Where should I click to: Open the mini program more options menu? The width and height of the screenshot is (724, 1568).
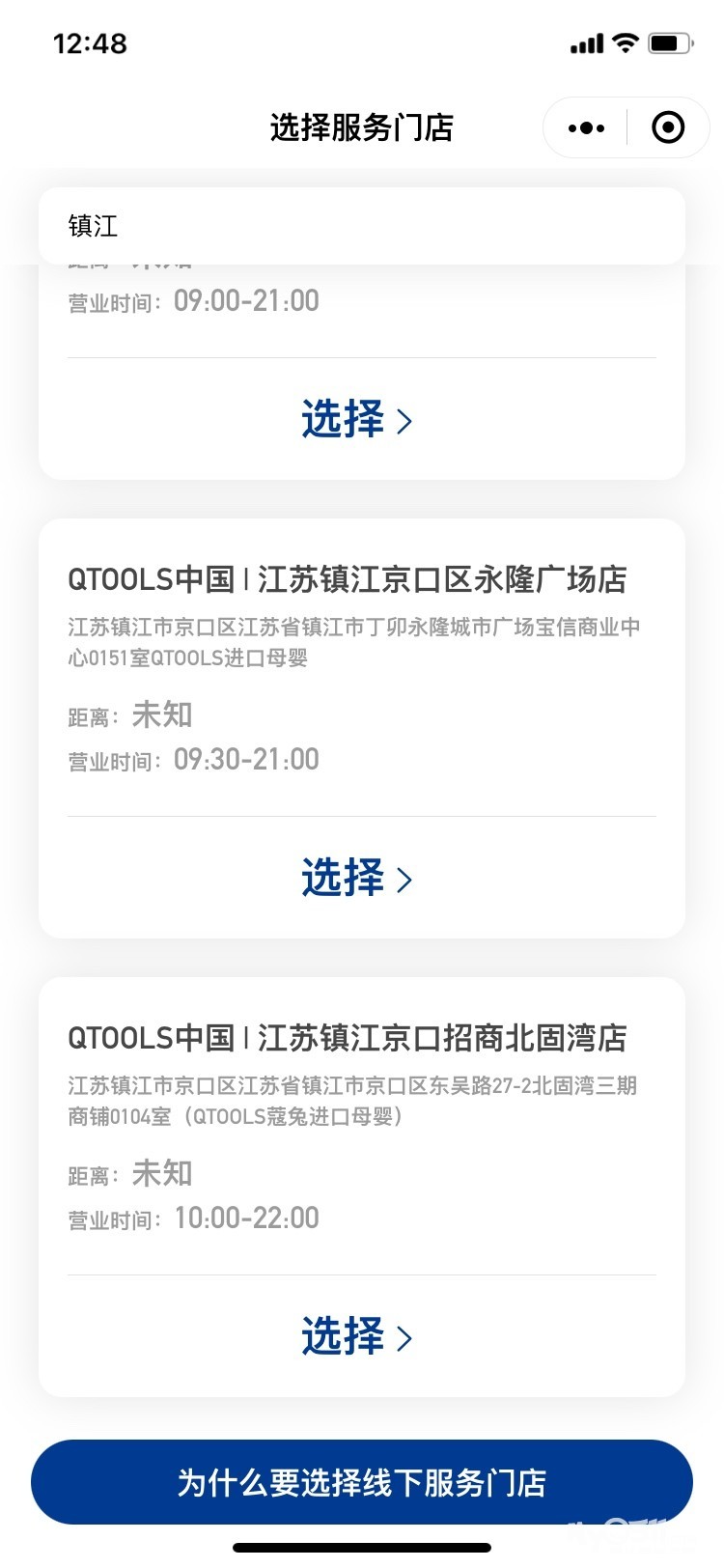coord(586,127)
